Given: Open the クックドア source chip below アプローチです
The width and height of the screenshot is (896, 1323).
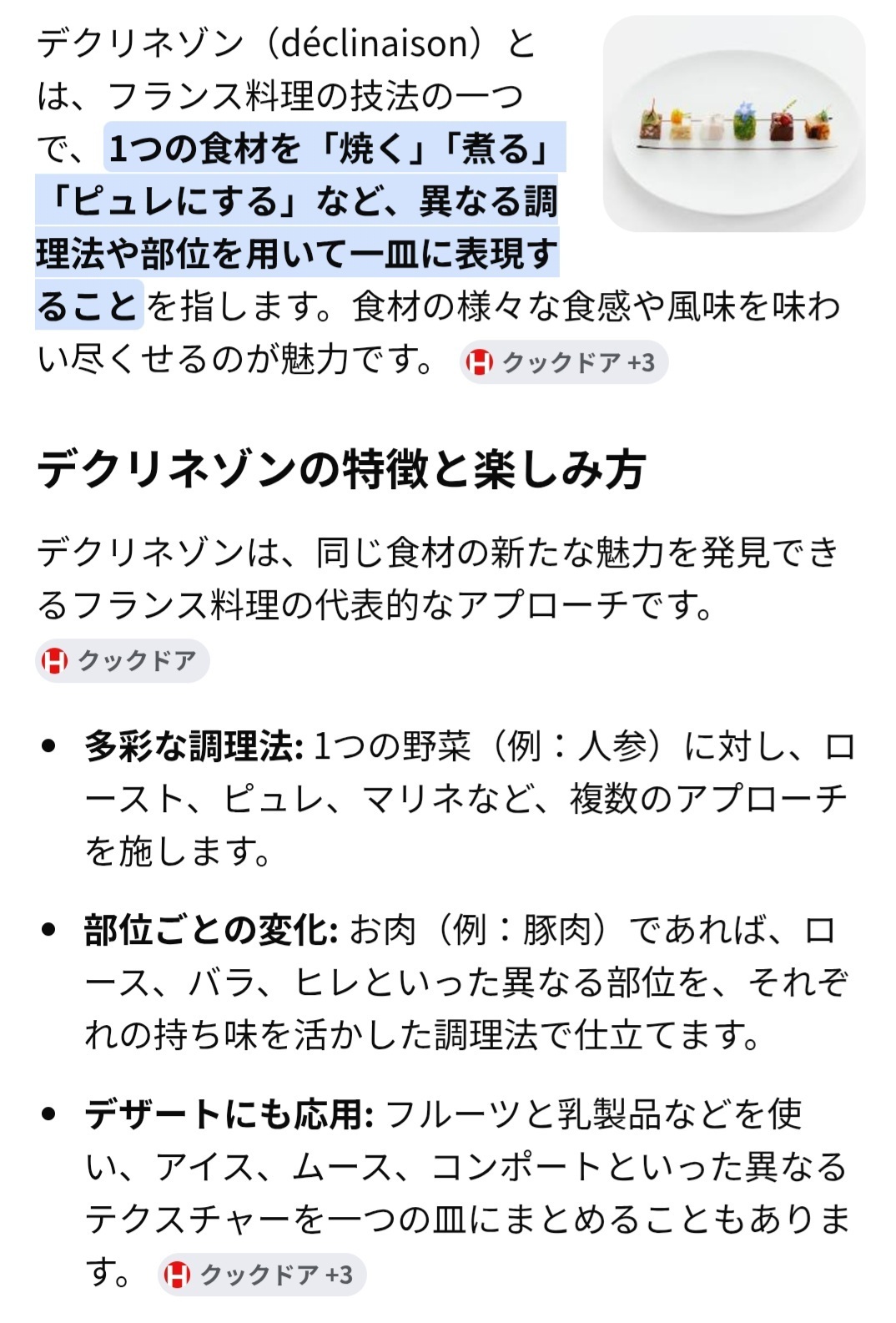Looking at the screenshot, I should pos(122,661).
